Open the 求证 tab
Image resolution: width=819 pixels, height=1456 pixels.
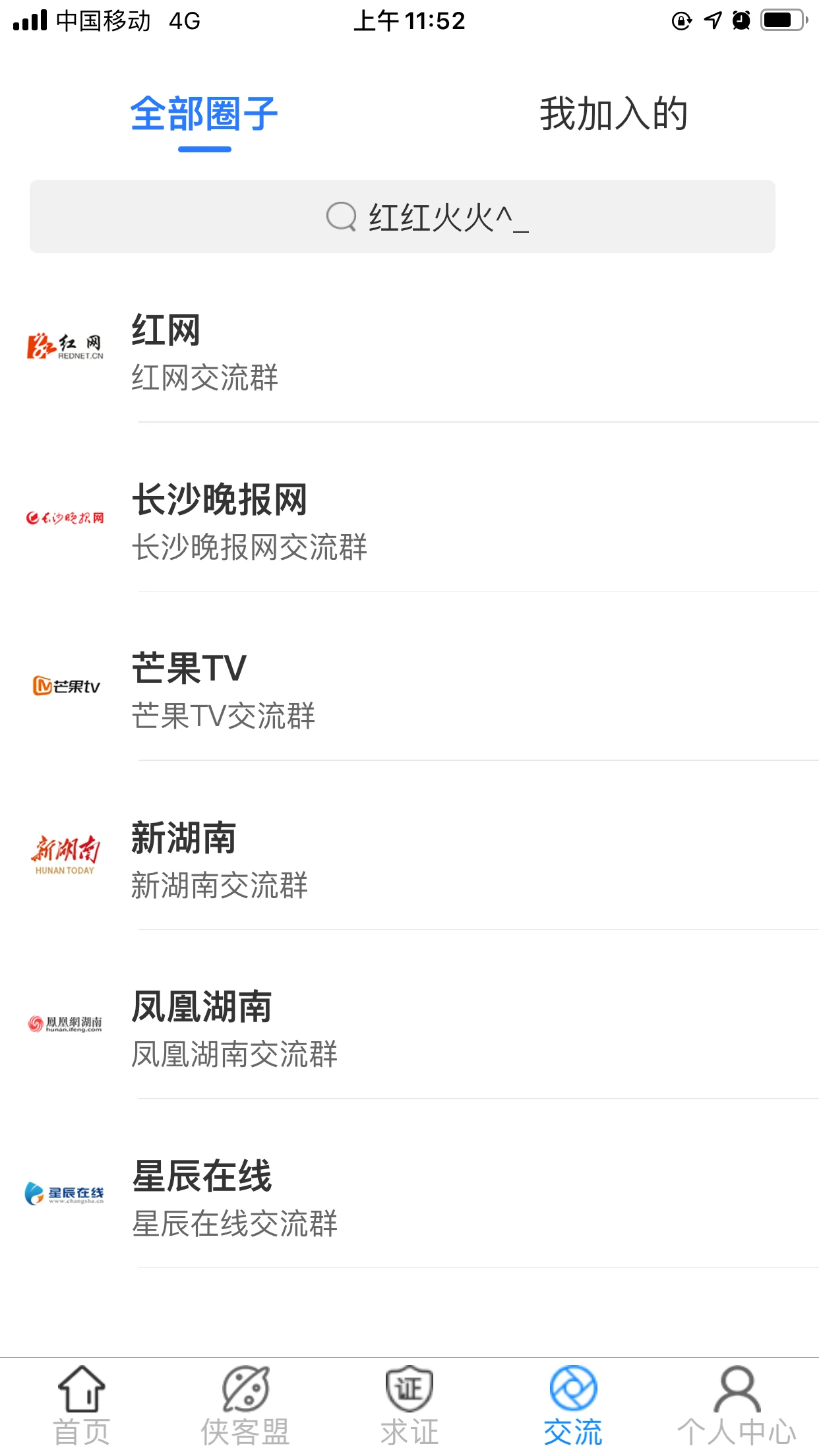pos(409,1406)
